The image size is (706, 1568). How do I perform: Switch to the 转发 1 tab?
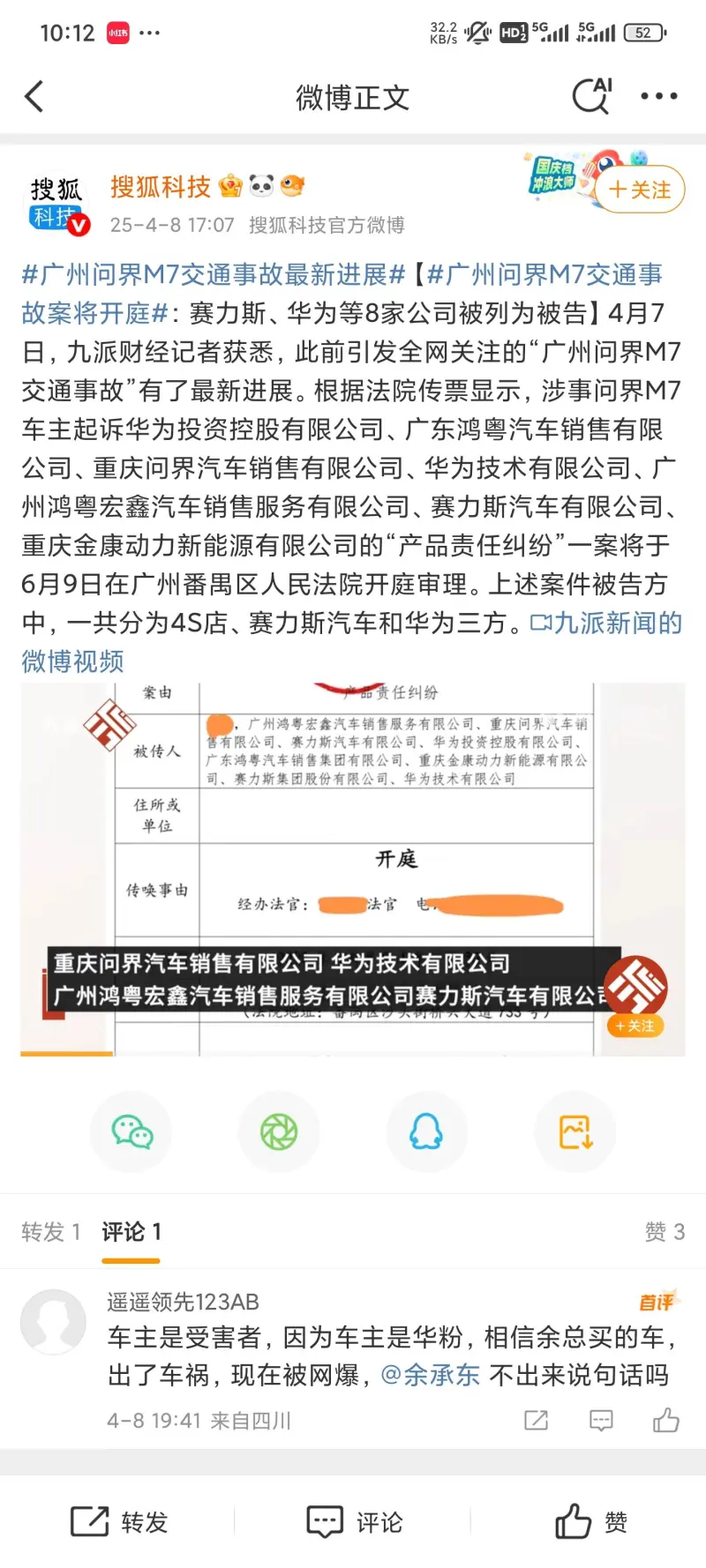click(x=51, y=1231)
